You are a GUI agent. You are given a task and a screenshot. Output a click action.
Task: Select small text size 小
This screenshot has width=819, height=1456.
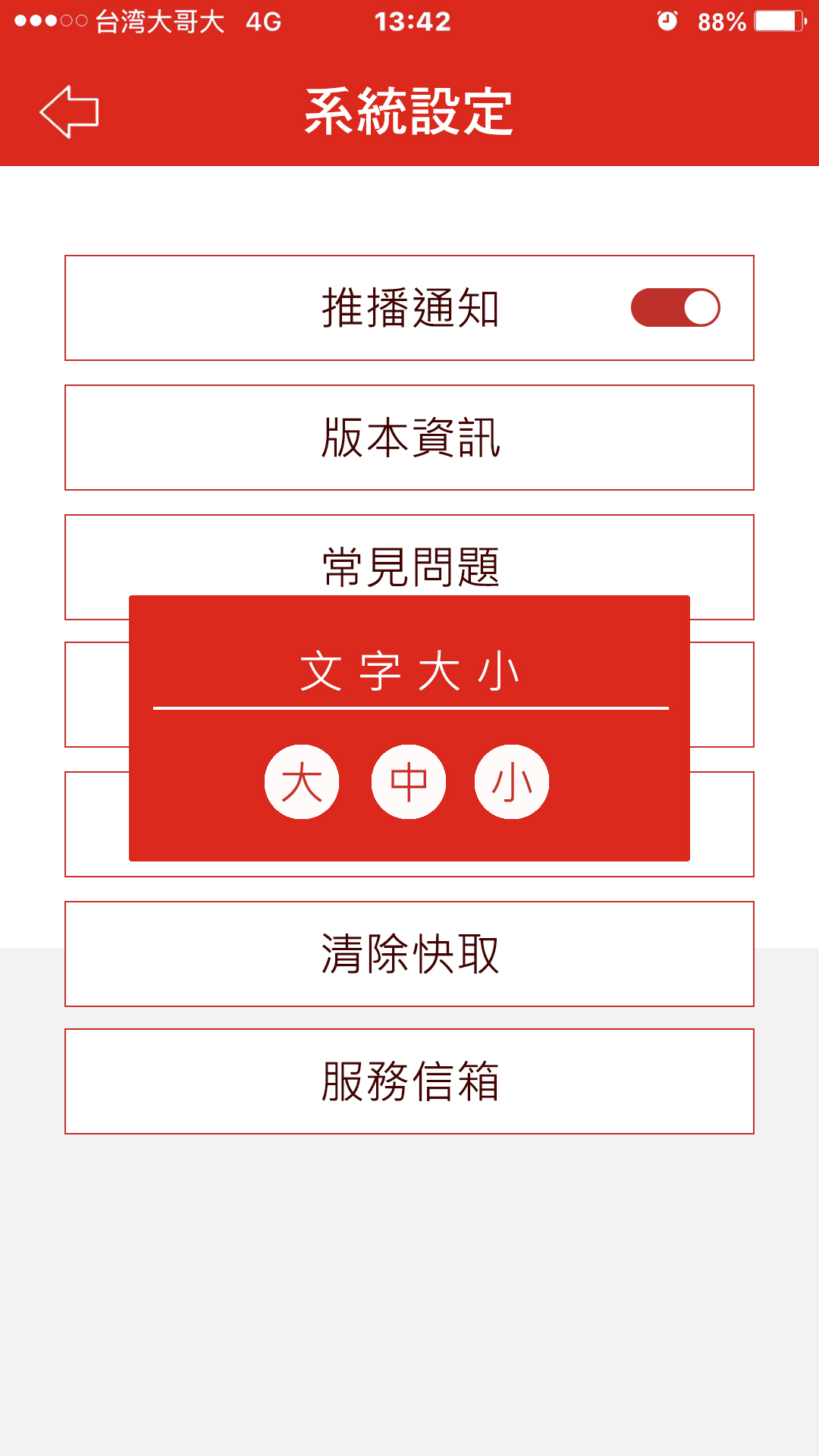click(x=512, y=782)
